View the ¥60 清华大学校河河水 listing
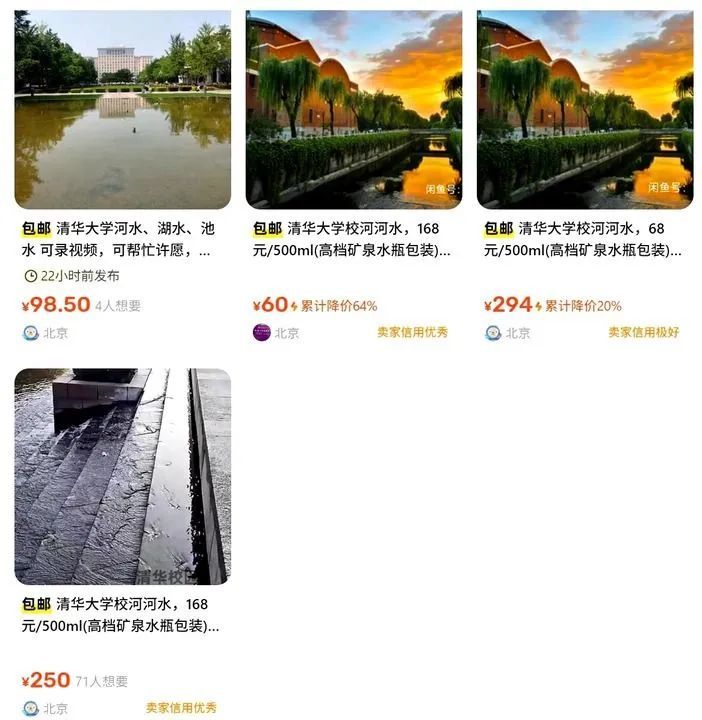The width and height of the screenshot is (702, 720). 353,110
